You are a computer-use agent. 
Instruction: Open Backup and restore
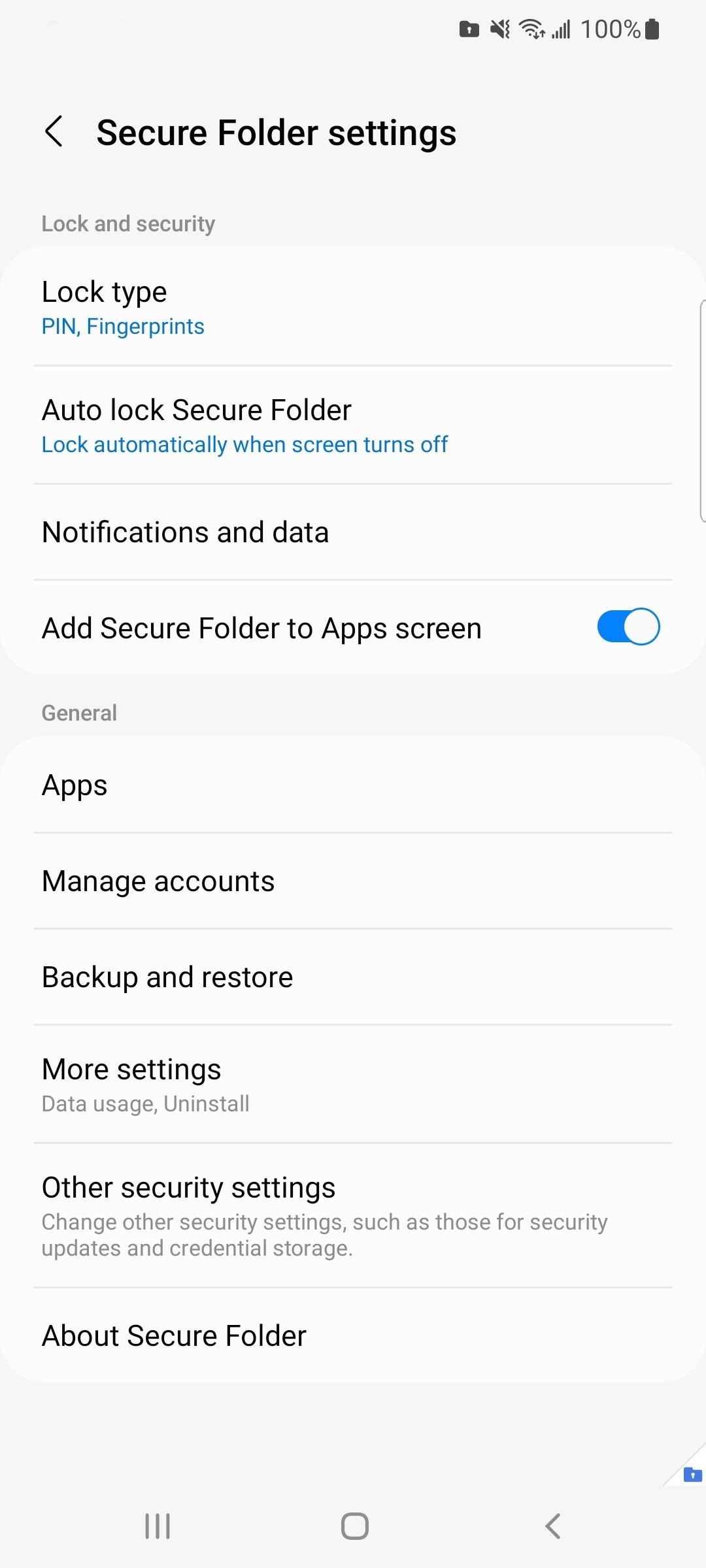(x=353, y=977)
